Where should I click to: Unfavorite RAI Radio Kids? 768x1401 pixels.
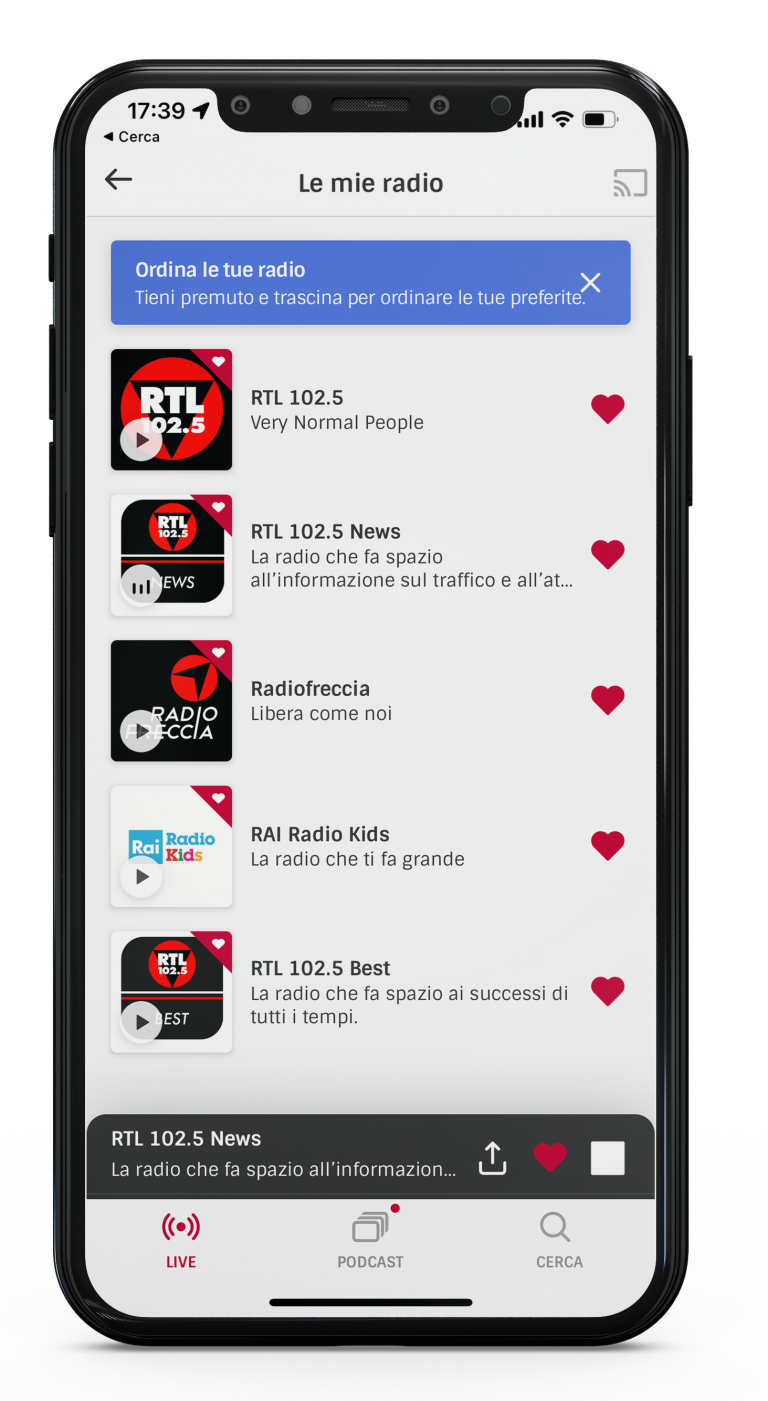tap(607, 846)
